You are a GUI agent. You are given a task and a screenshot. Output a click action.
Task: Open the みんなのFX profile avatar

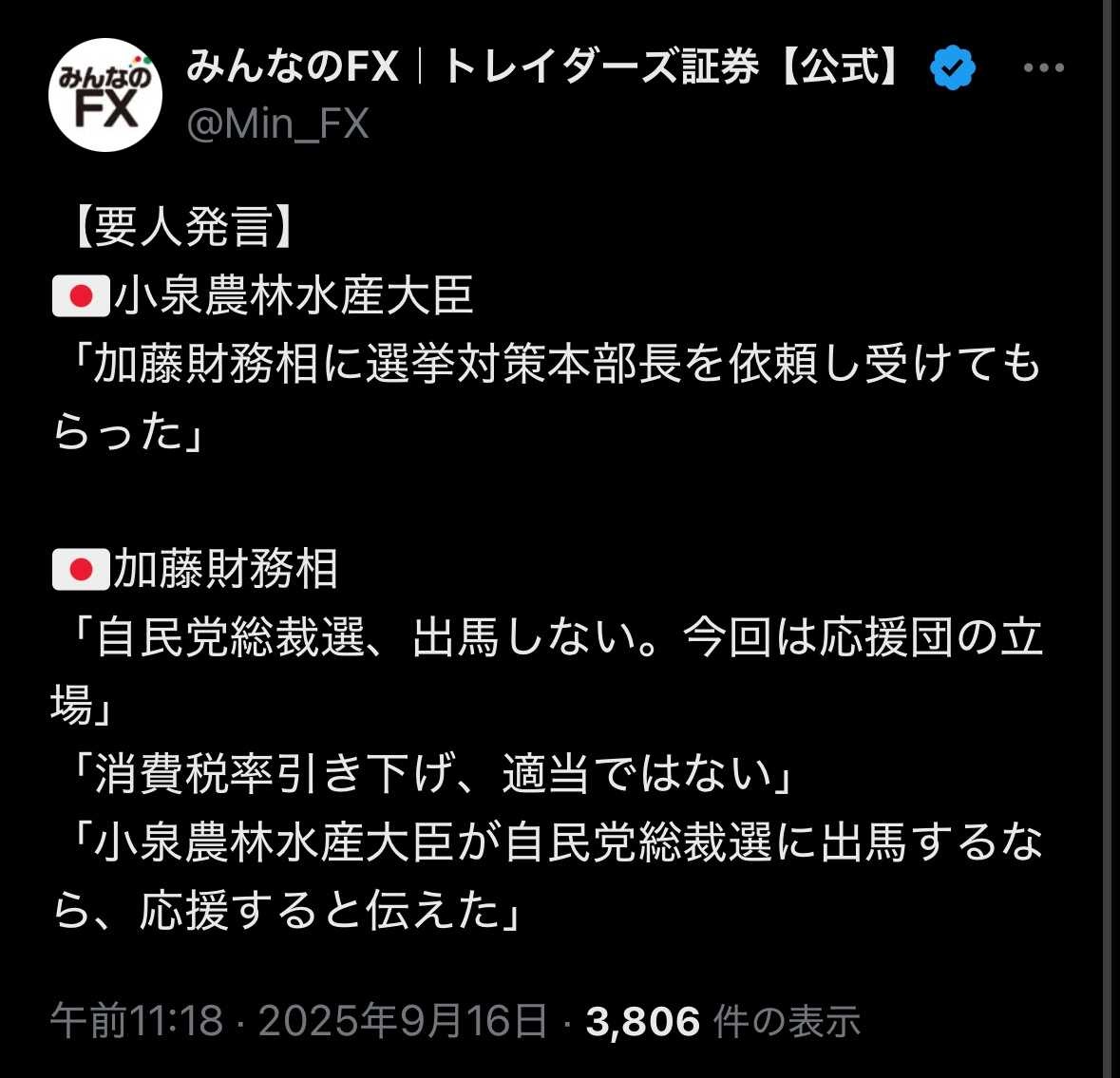[x=105, y=95]
